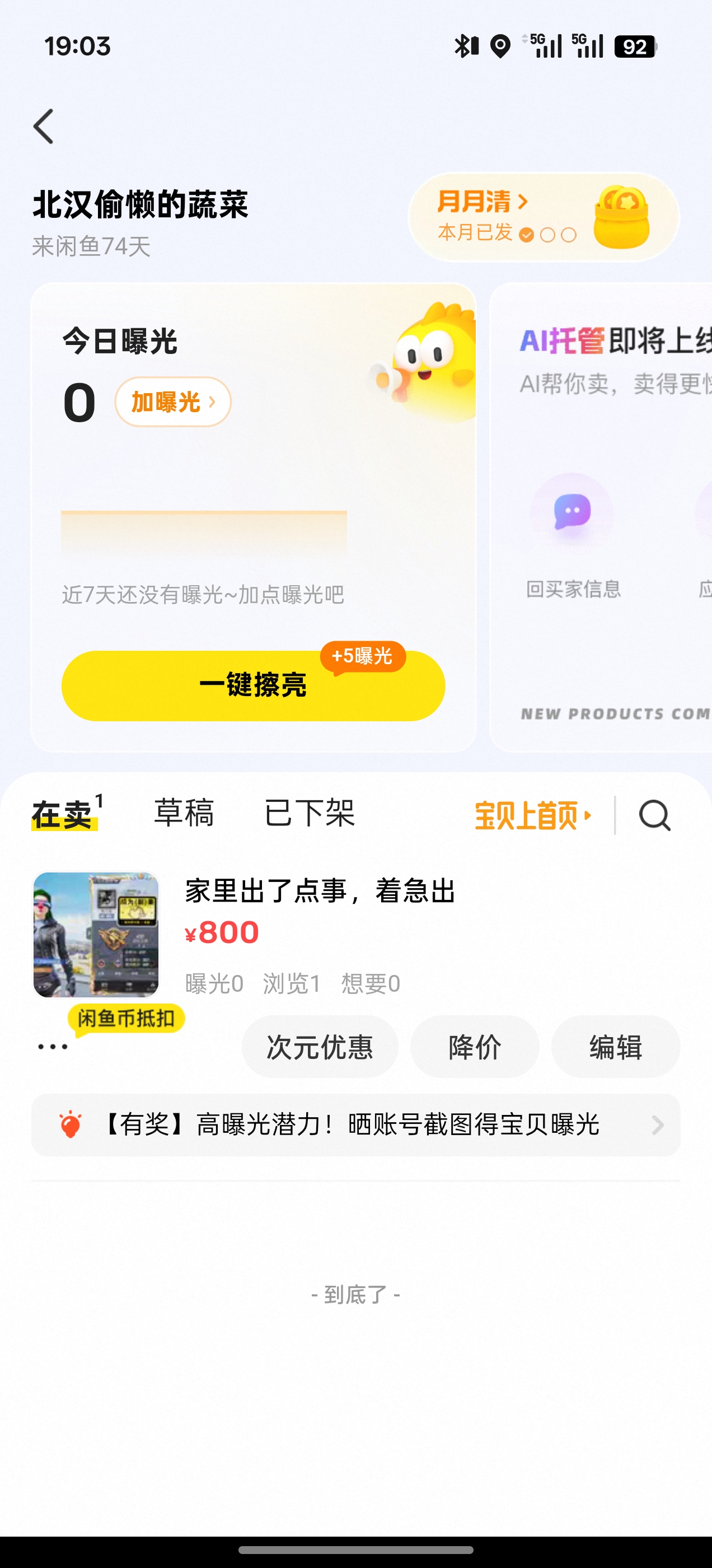Tap 降价 to lower the price
Viewport: 712px width, 1568px height.
pos(475,1047)
